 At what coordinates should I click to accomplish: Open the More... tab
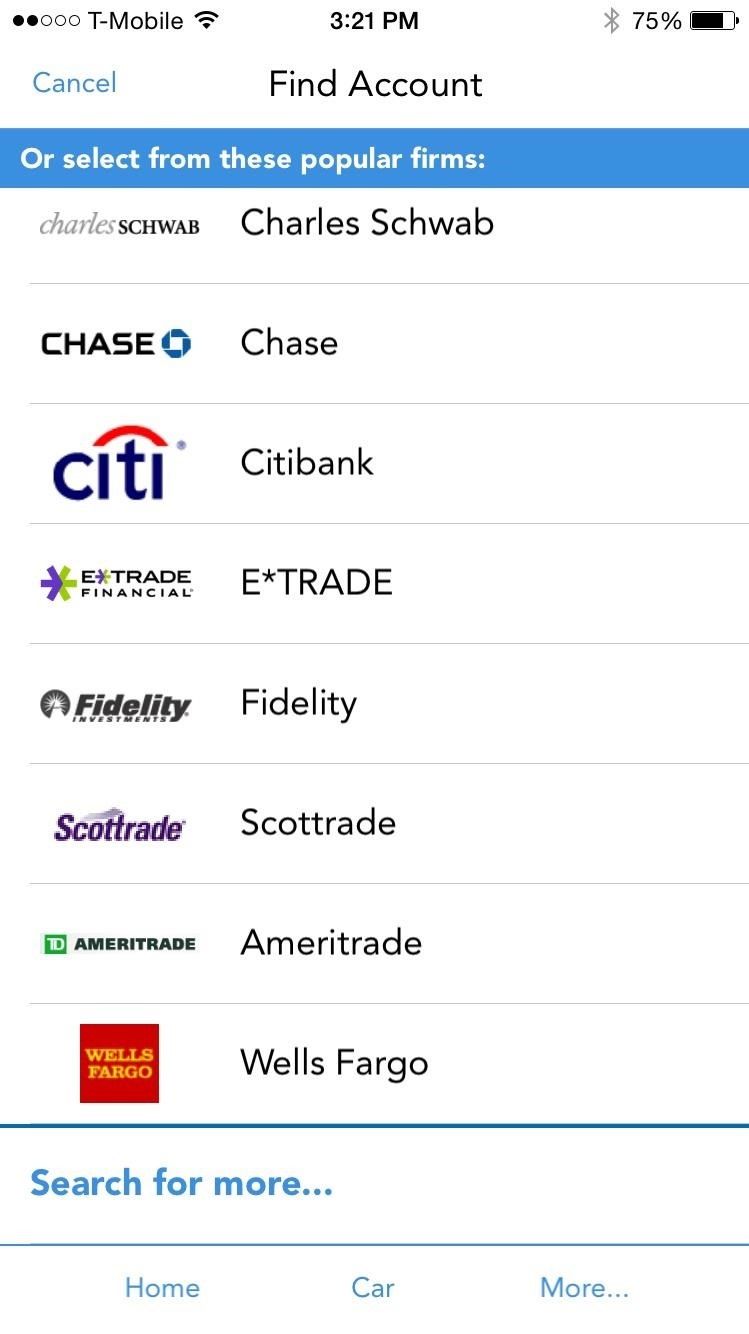(x=584, y=1288)
